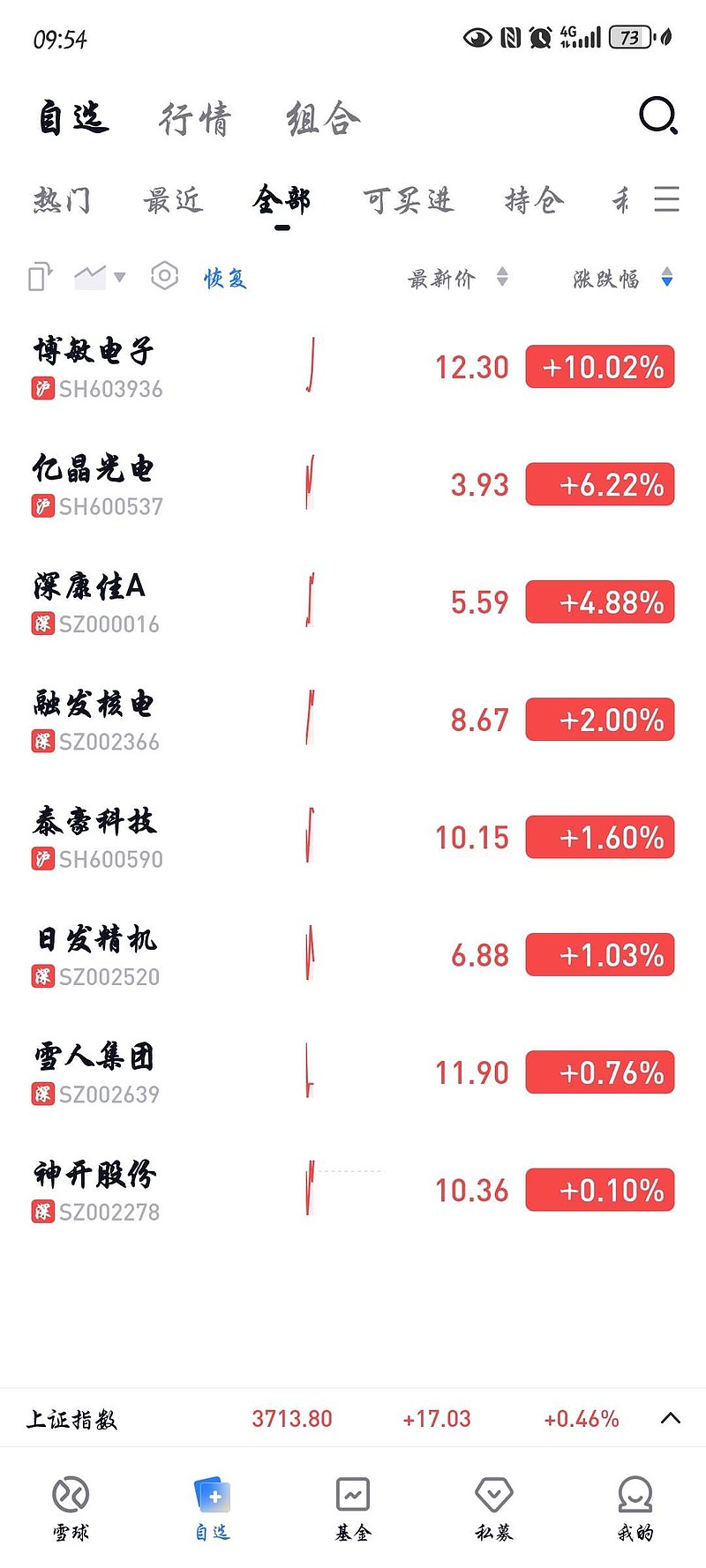Select the 热门 filter tab
The height and width of the screenshot is (1568, 706).
(62, 200)
